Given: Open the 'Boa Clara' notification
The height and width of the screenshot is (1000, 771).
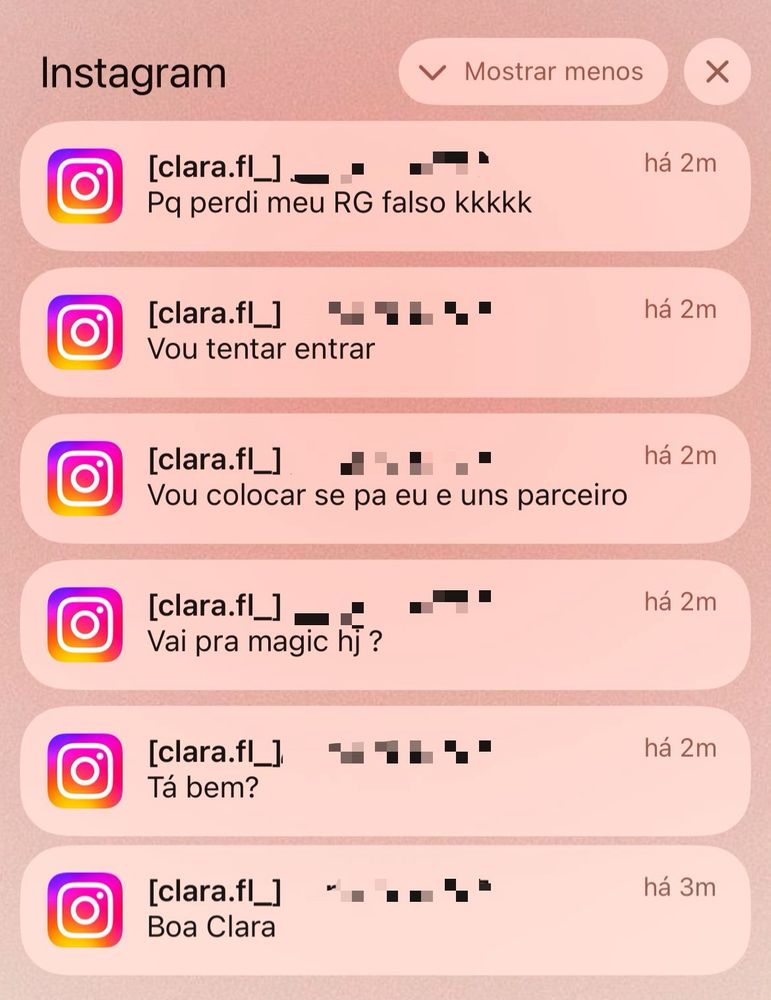Looking at the screenshot, I should pos(385,910).
